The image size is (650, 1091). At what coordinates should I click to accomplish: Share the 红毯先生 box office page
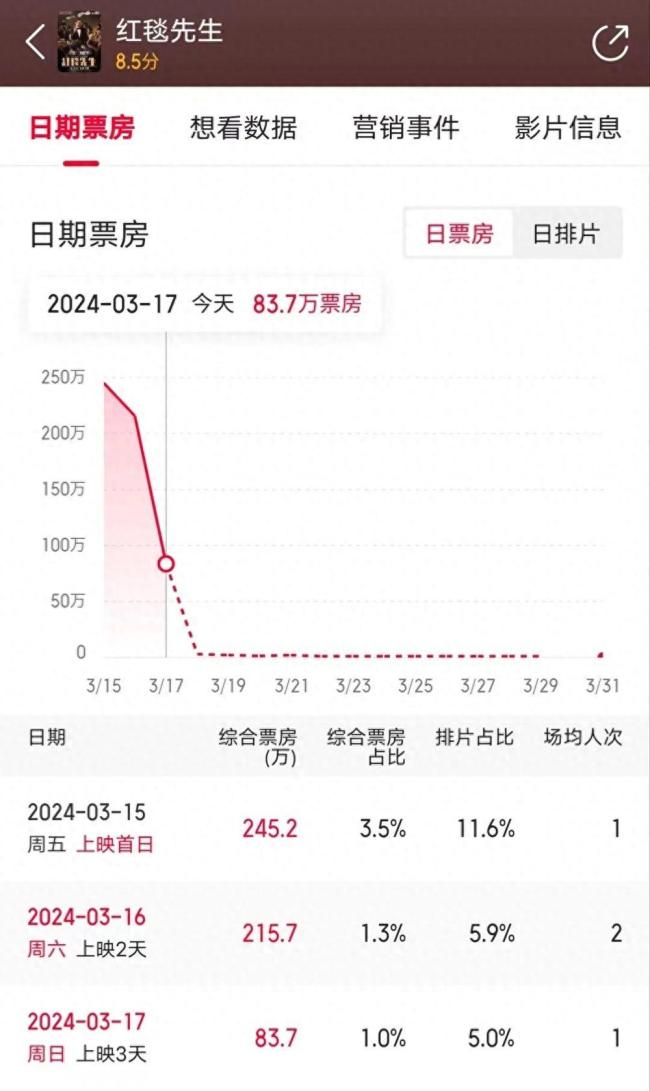coord(610,43)
